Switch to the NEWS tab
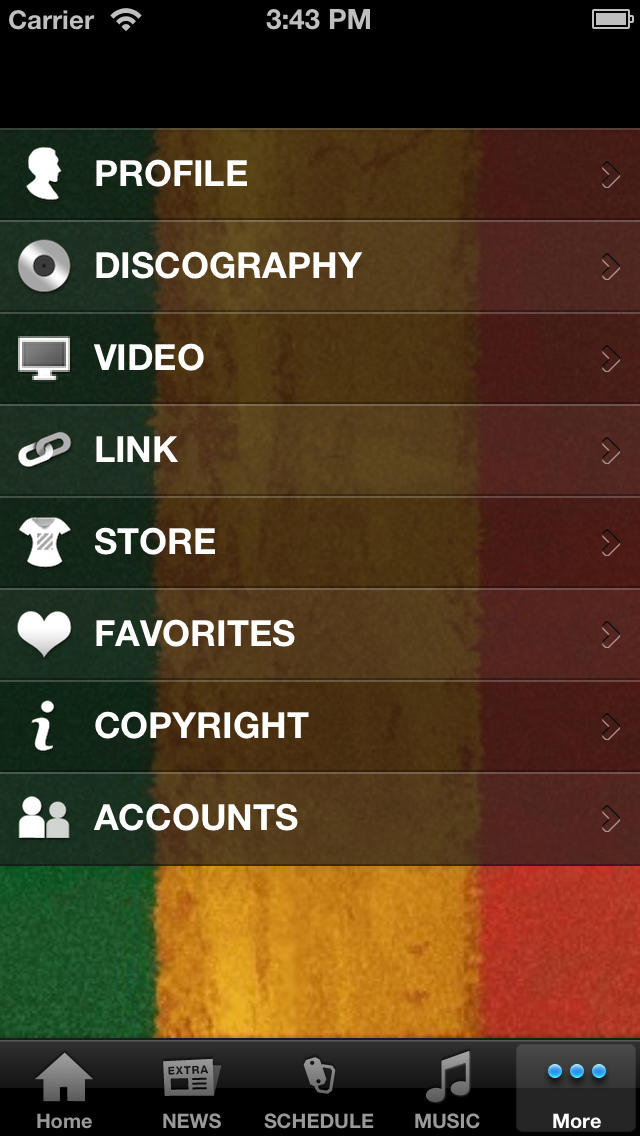The height and width of the screenshot is (1136, 640). 192,1091
